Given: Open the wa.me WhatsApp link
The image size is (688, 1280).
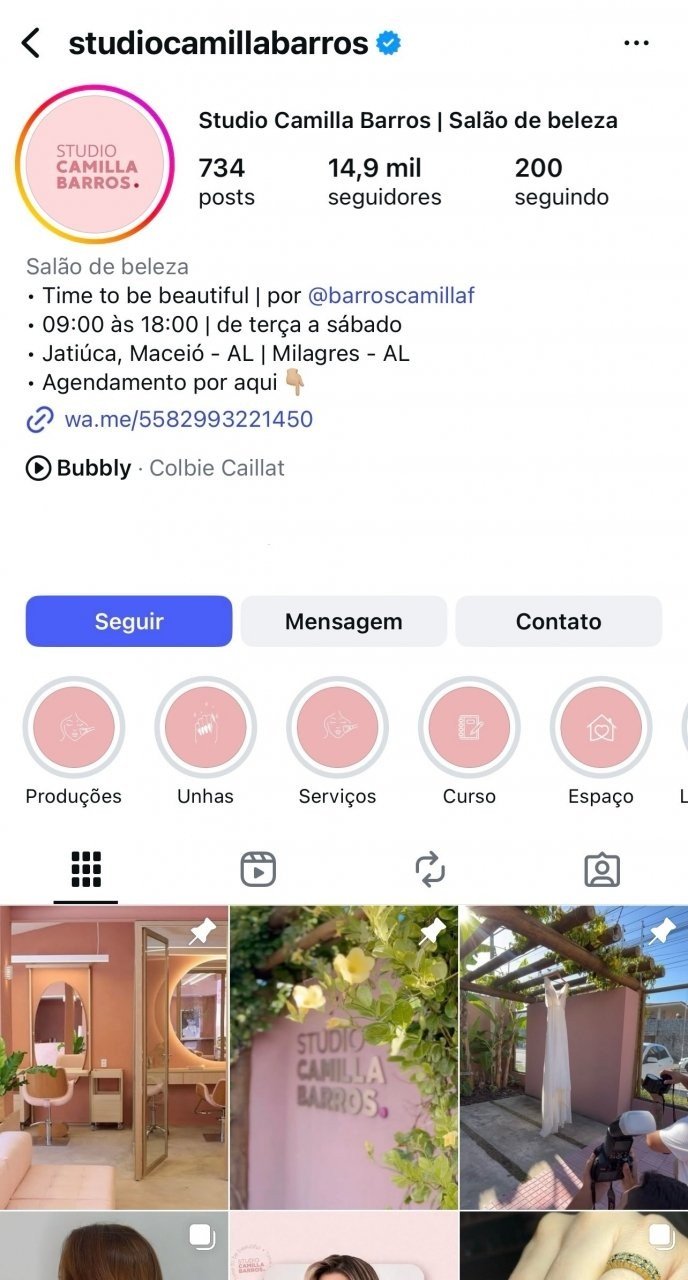Looking at the screenshot, I should pos(188,419).
